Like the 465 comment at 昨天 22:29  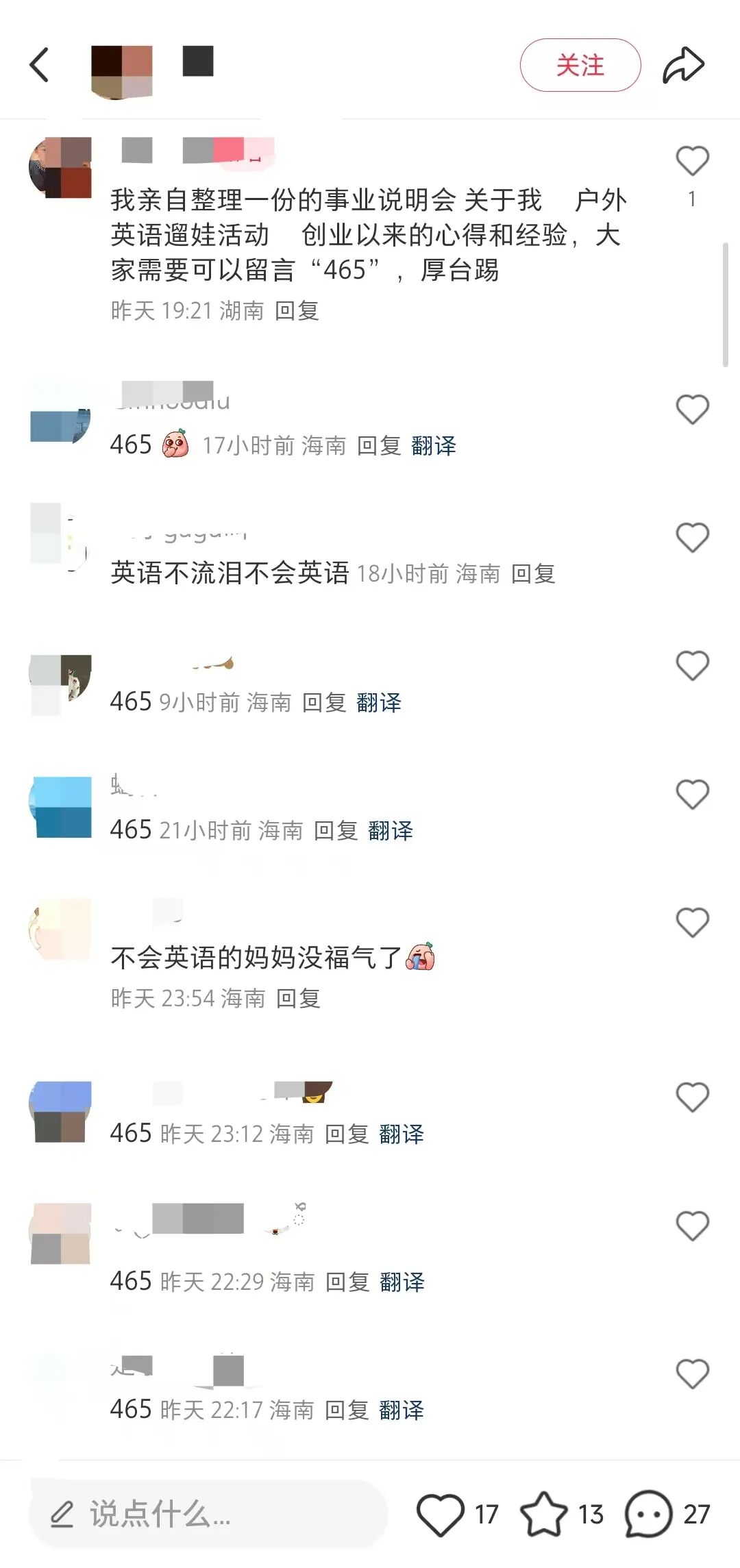692,1225
